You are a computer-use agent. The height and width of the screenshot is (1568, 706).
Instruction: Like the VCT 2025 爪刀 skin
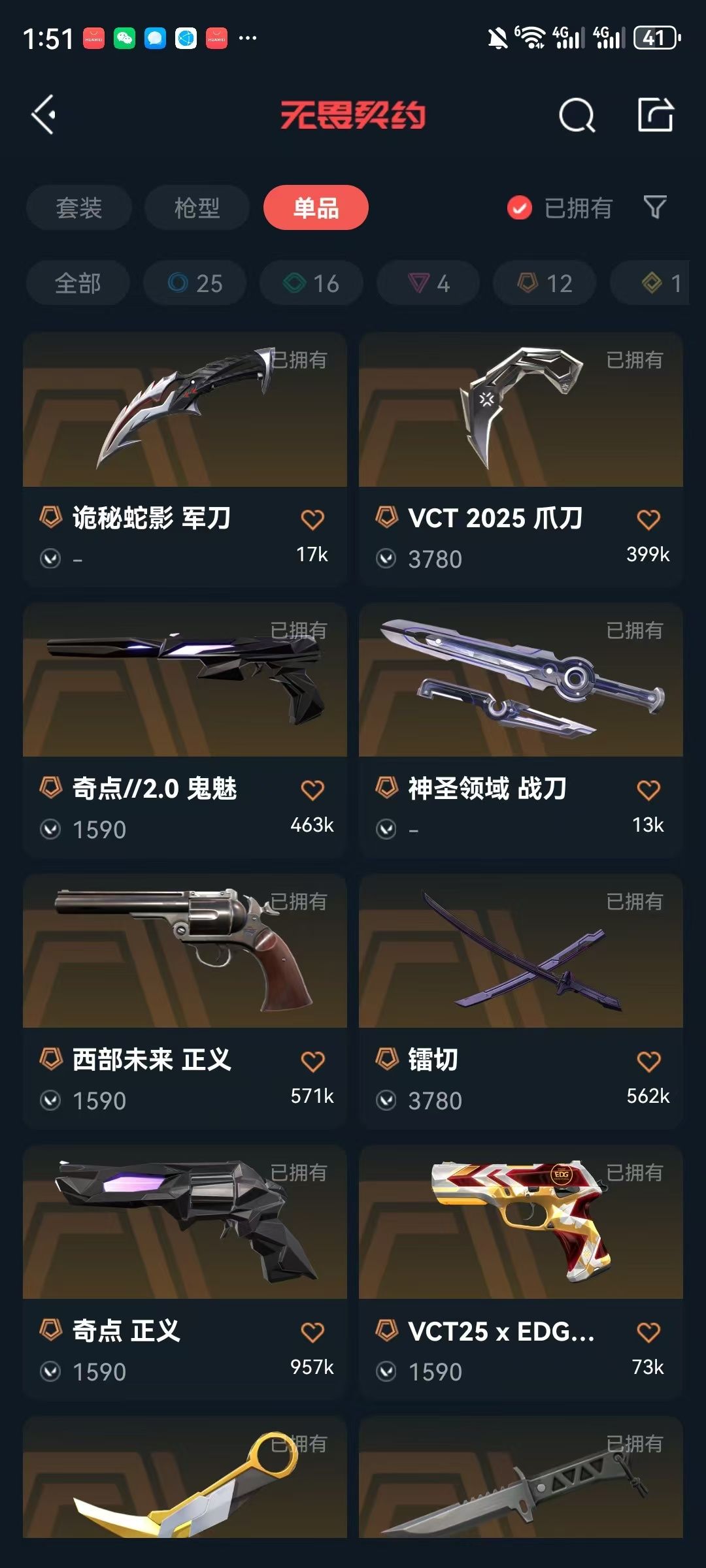(648, 519)
